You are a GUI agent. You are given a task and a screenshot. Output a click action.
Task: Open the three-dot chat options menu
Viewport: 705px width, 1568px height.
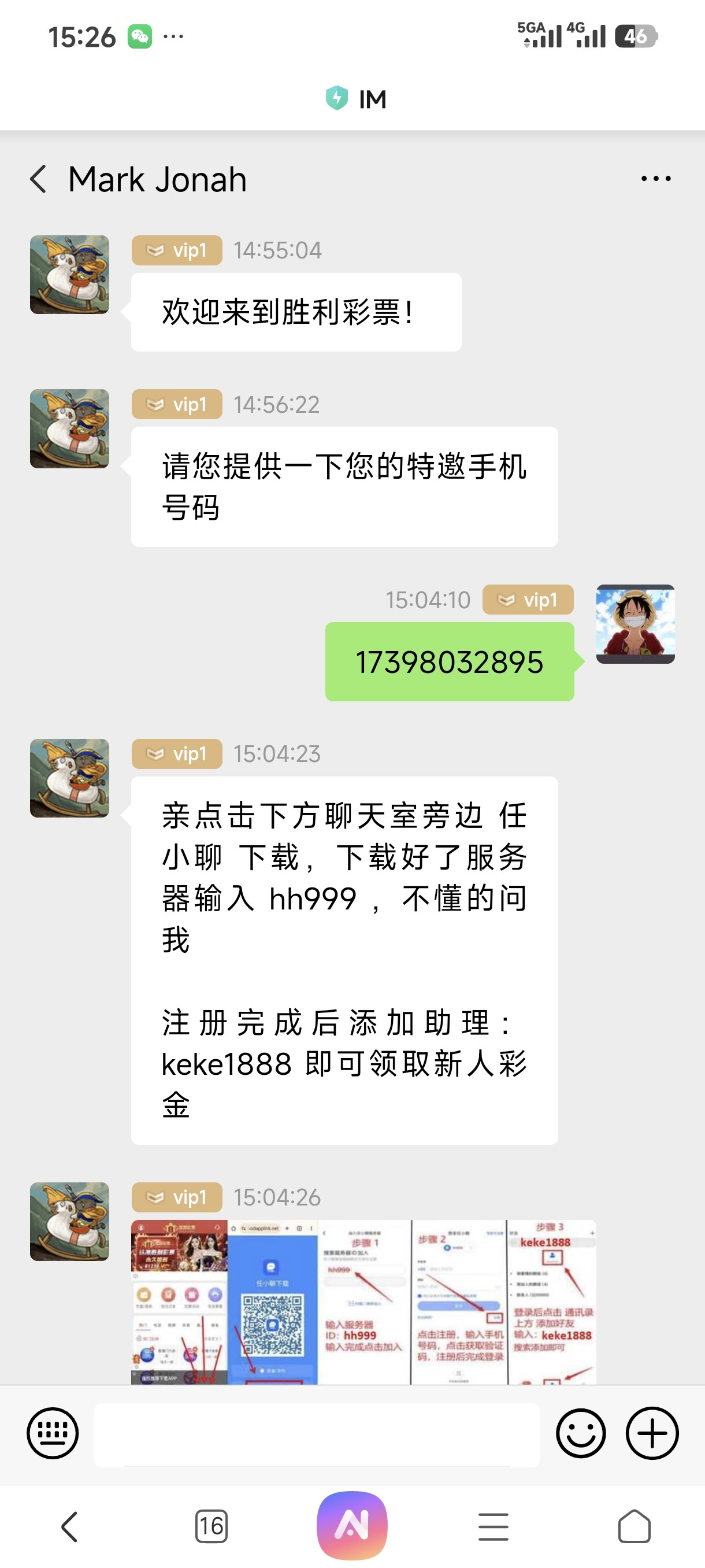656,179
